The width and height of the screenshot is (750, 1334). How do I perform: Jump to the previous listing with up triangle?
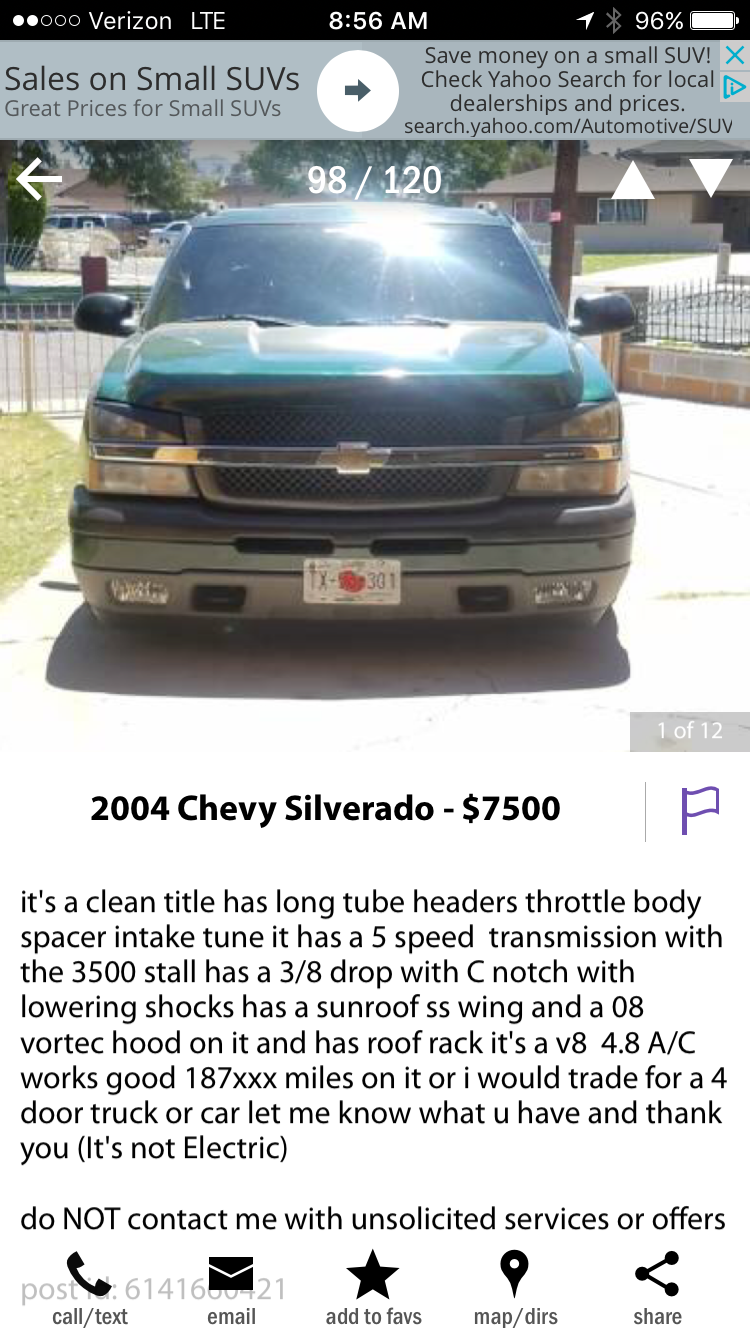[x=632, y=180]
